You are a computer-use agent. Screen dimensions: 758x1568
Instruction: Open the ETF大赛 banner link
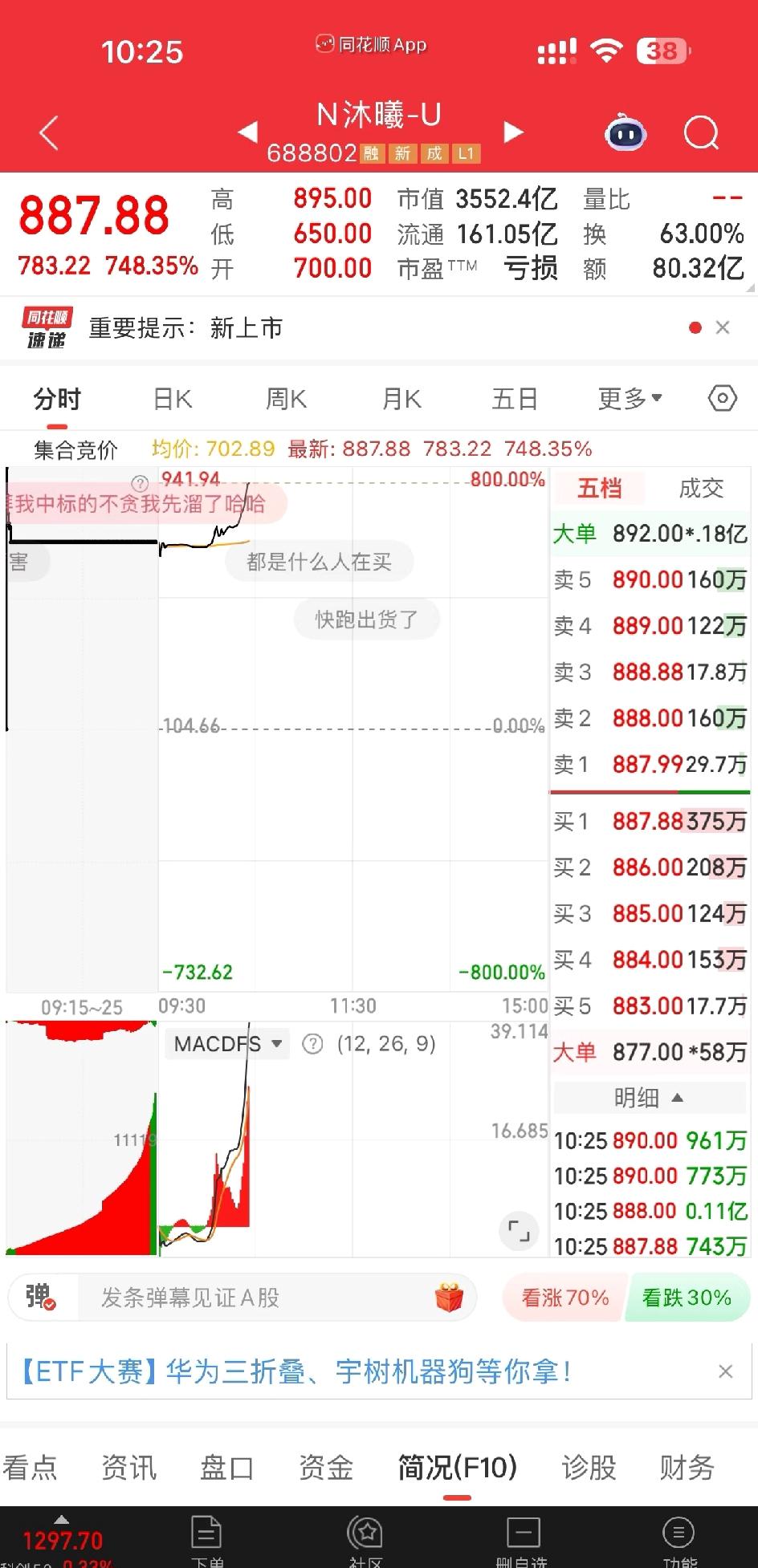[x=289, y=1371]
